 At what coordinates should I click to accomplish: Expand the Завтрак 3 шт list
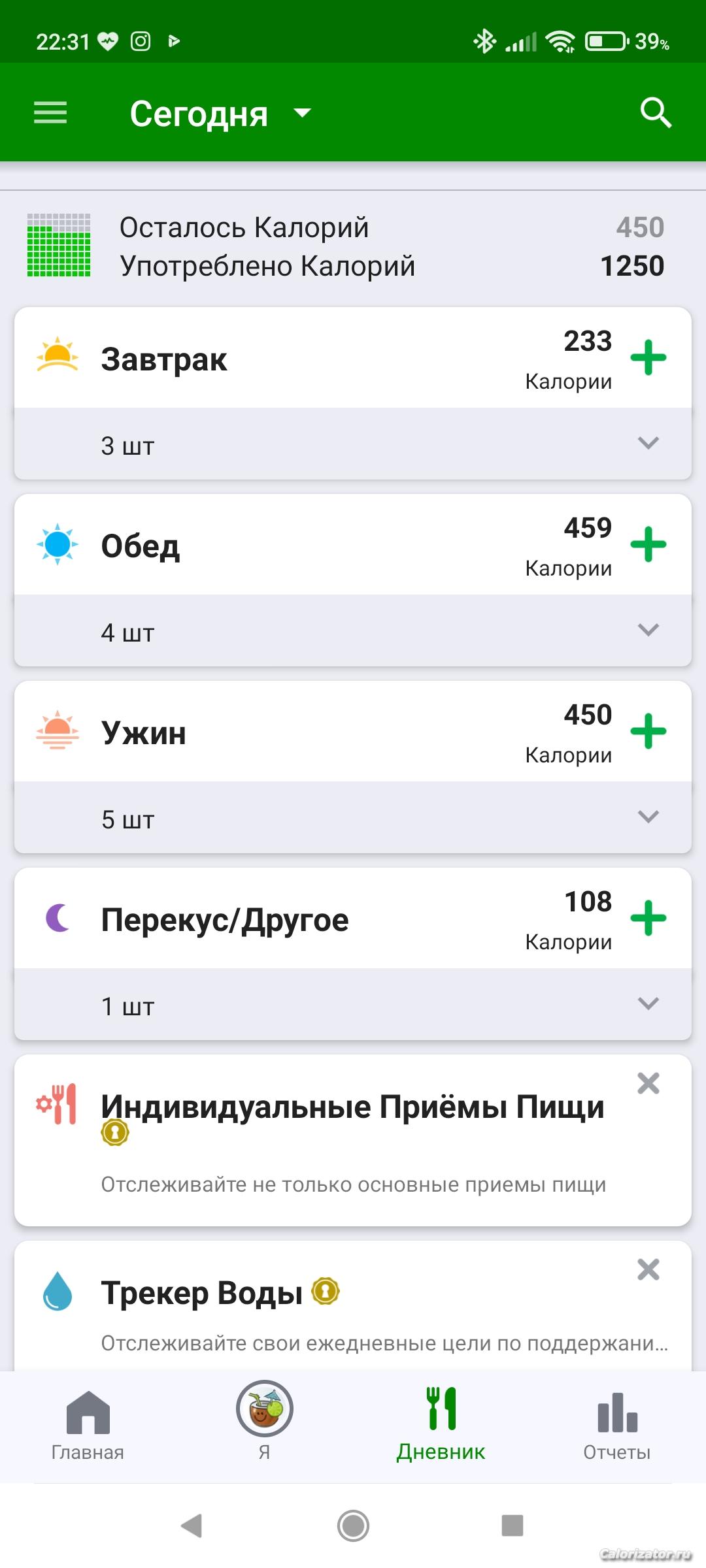click(648, 444)
